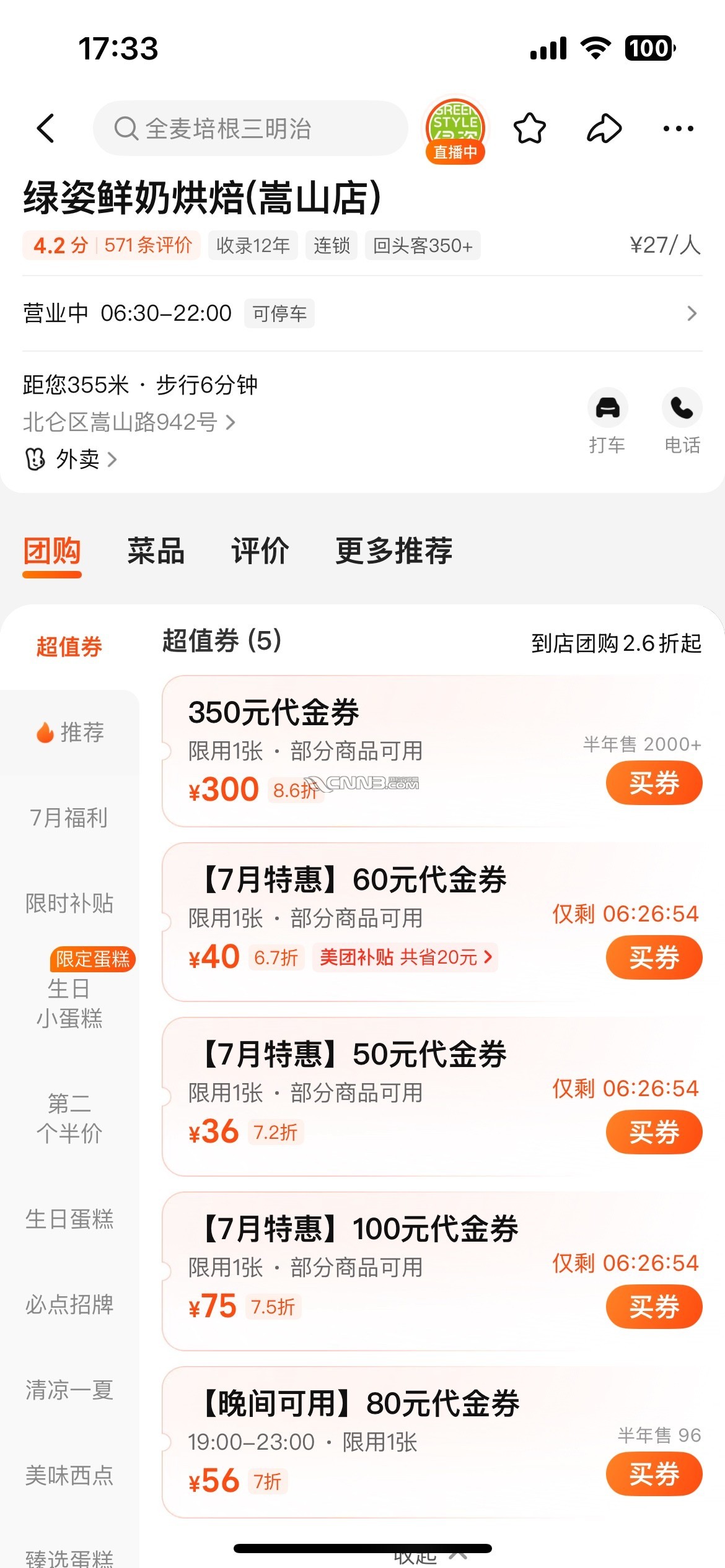
Task: Open the three-dot overflow menu
Action: point(678,128)
